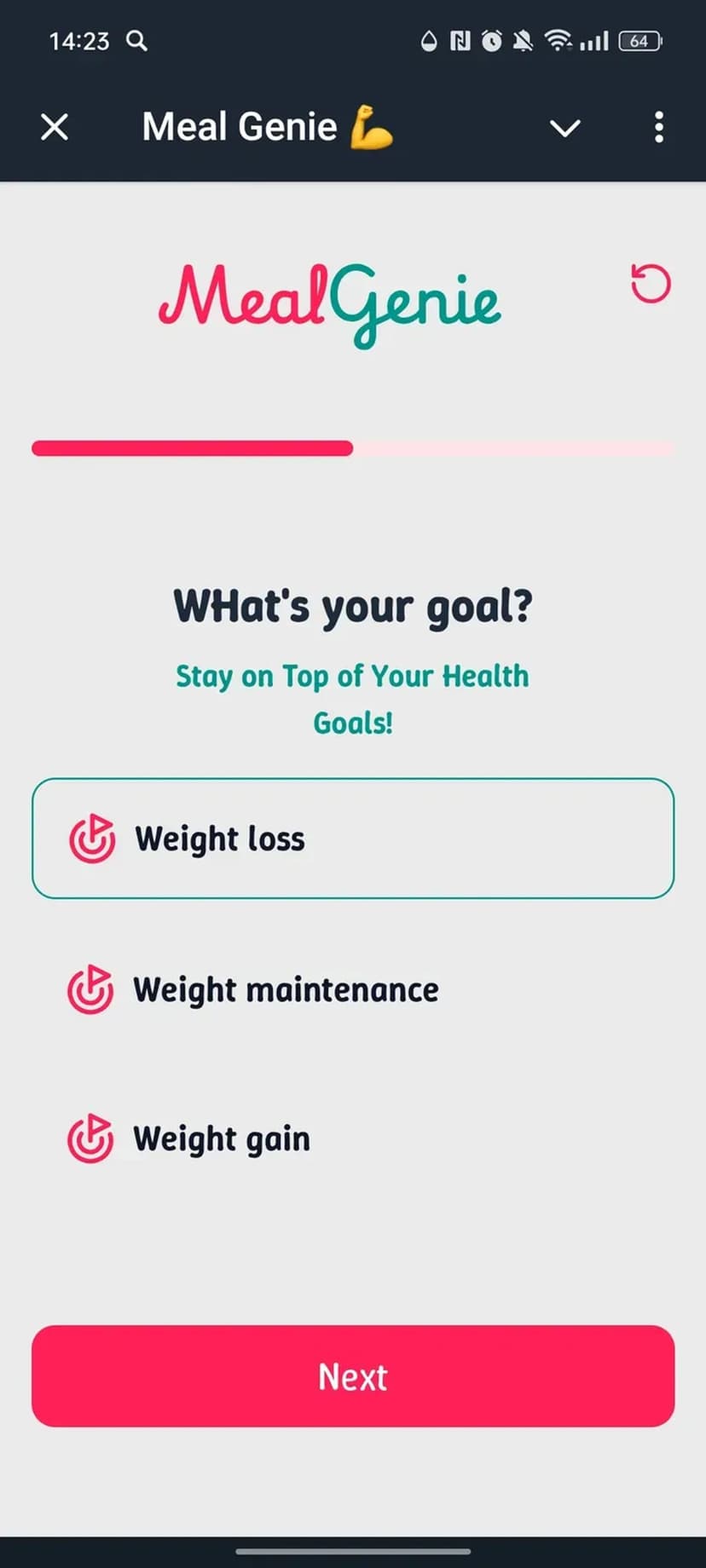Continue with the Next button

(x=353, y=1376)
